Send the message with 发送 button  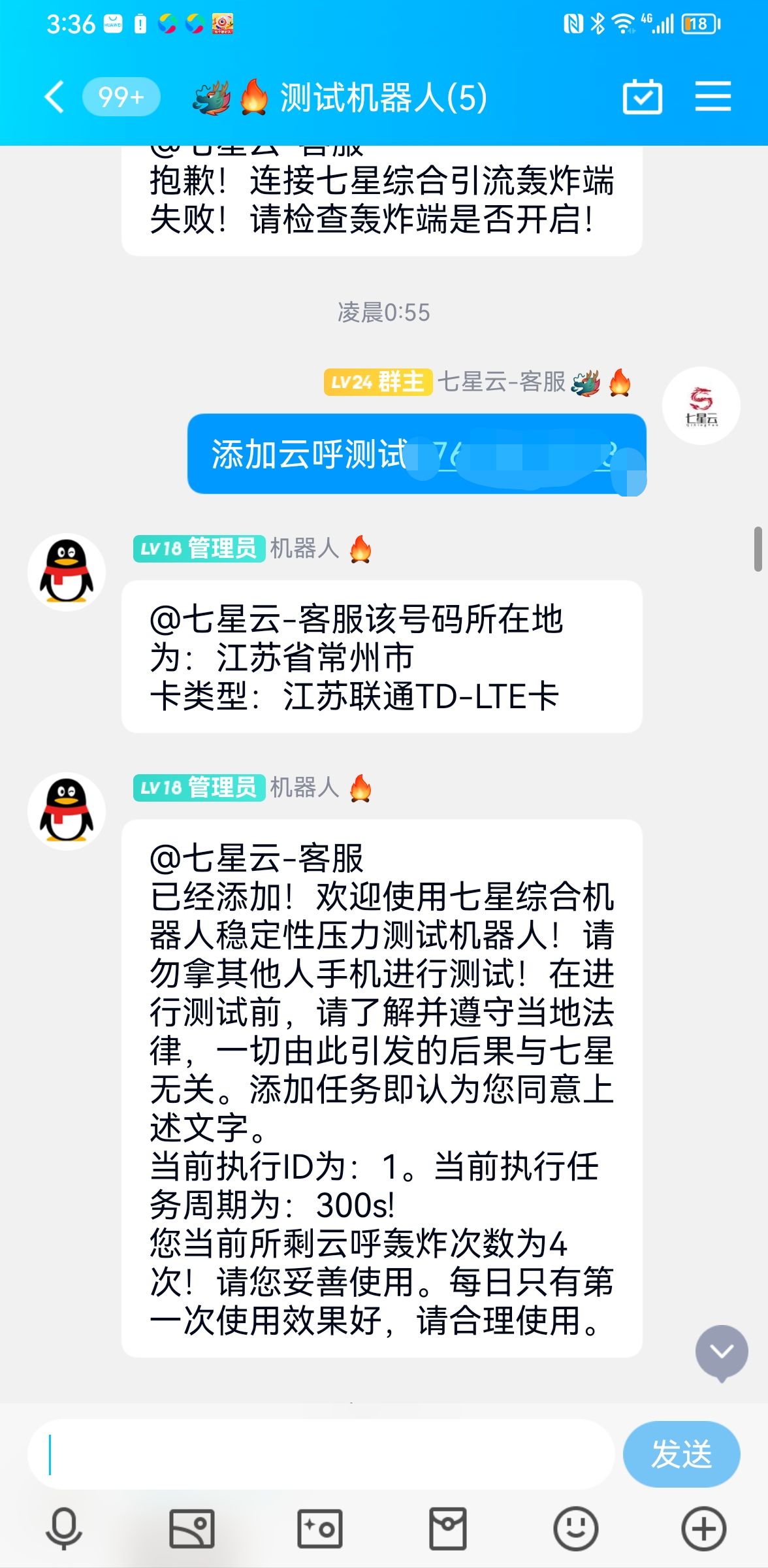point(681,1454)
